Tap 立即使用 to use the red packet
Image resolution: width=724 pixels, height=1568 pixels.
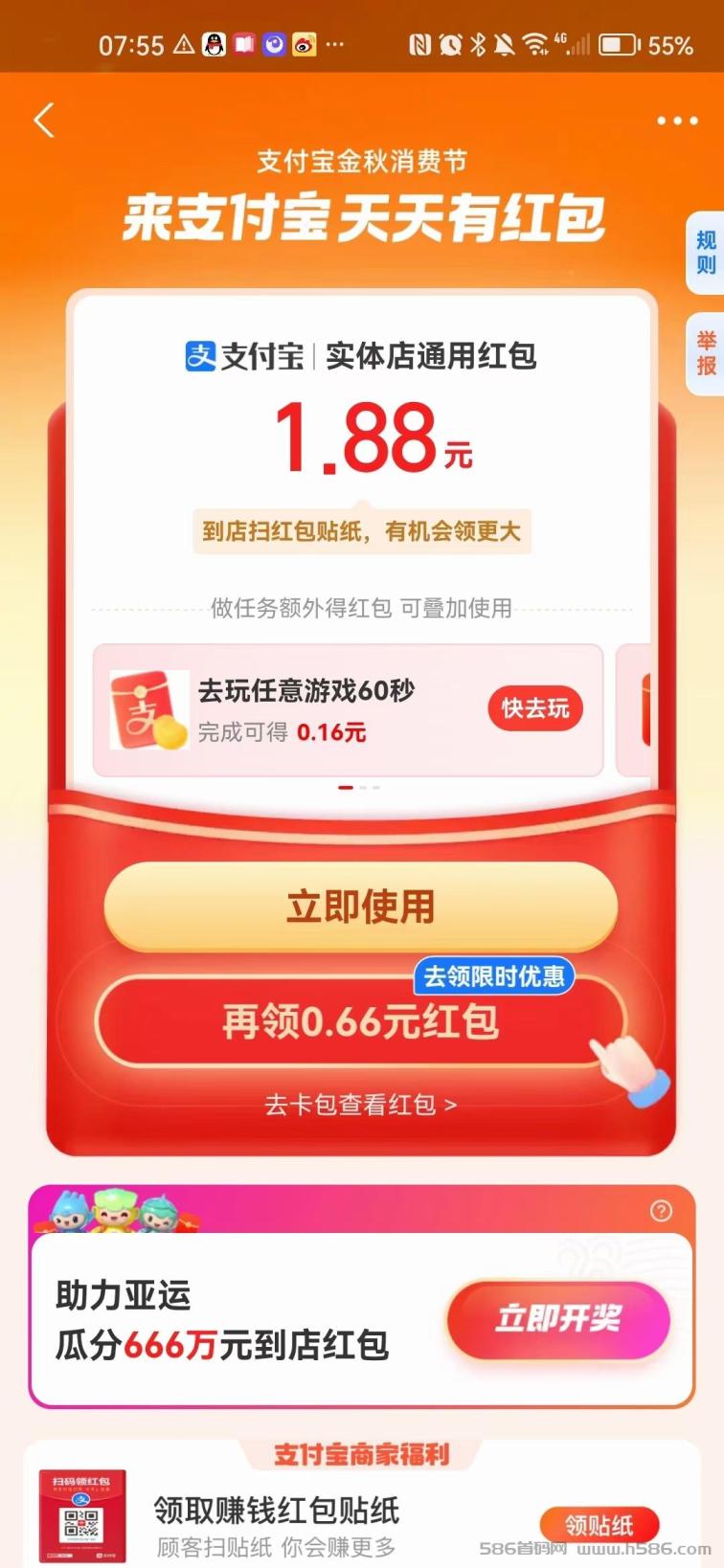point(361,907)
